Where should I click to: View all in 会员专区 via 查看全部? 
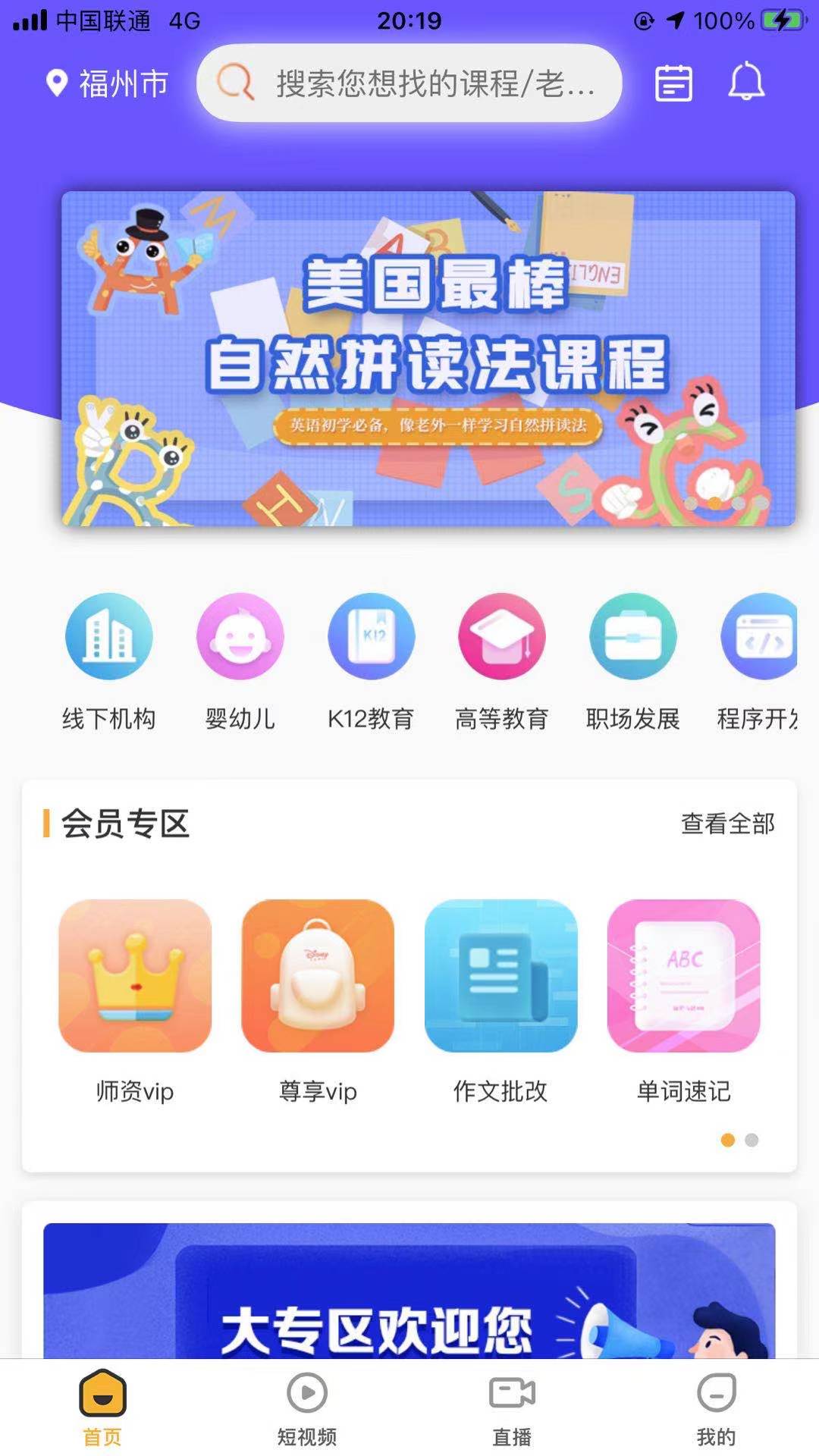point(727,824)
